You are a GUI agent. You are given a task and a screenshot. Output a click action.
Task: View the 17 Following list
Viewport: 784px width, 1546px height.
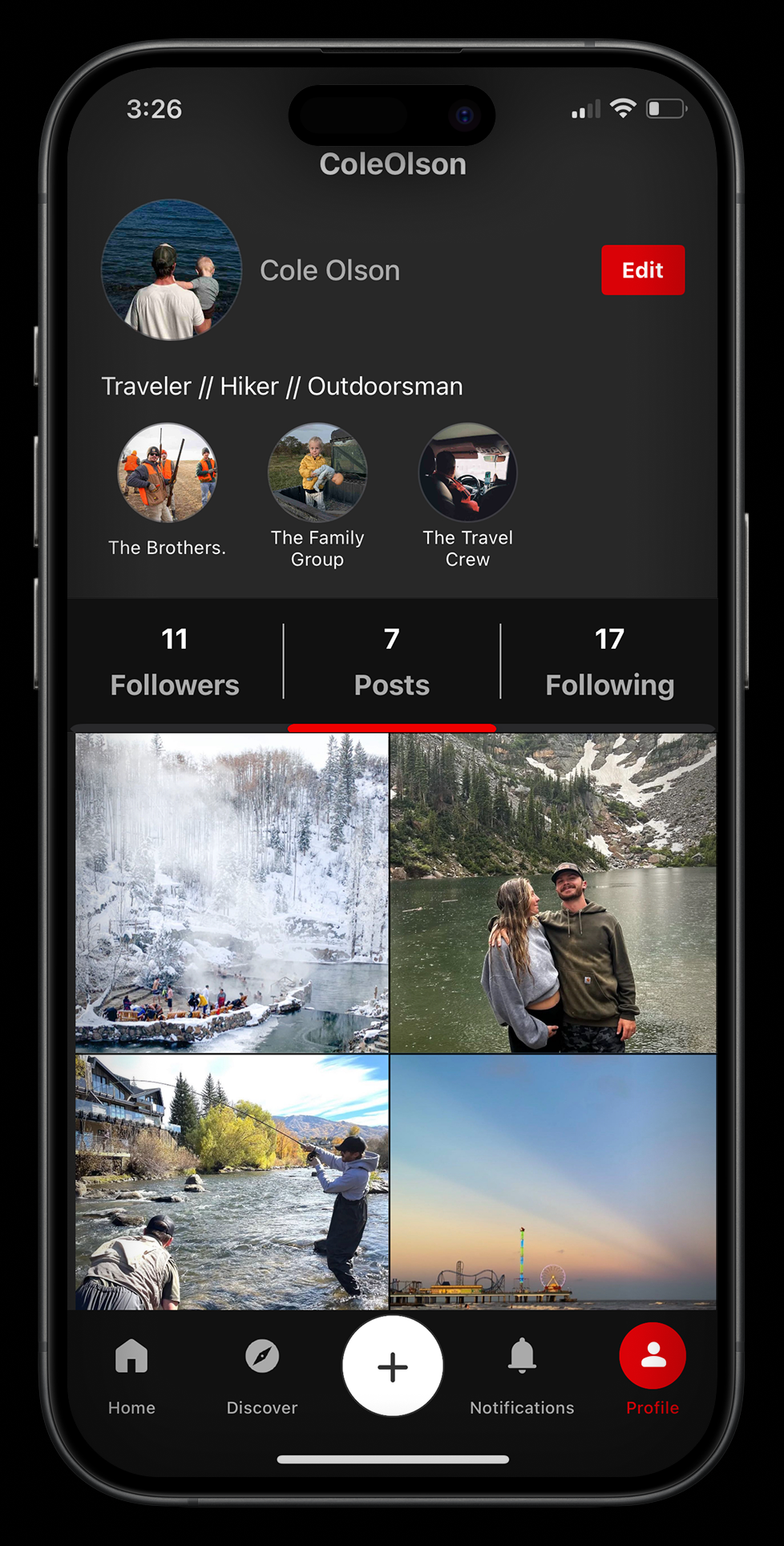(x=609, y=662)
